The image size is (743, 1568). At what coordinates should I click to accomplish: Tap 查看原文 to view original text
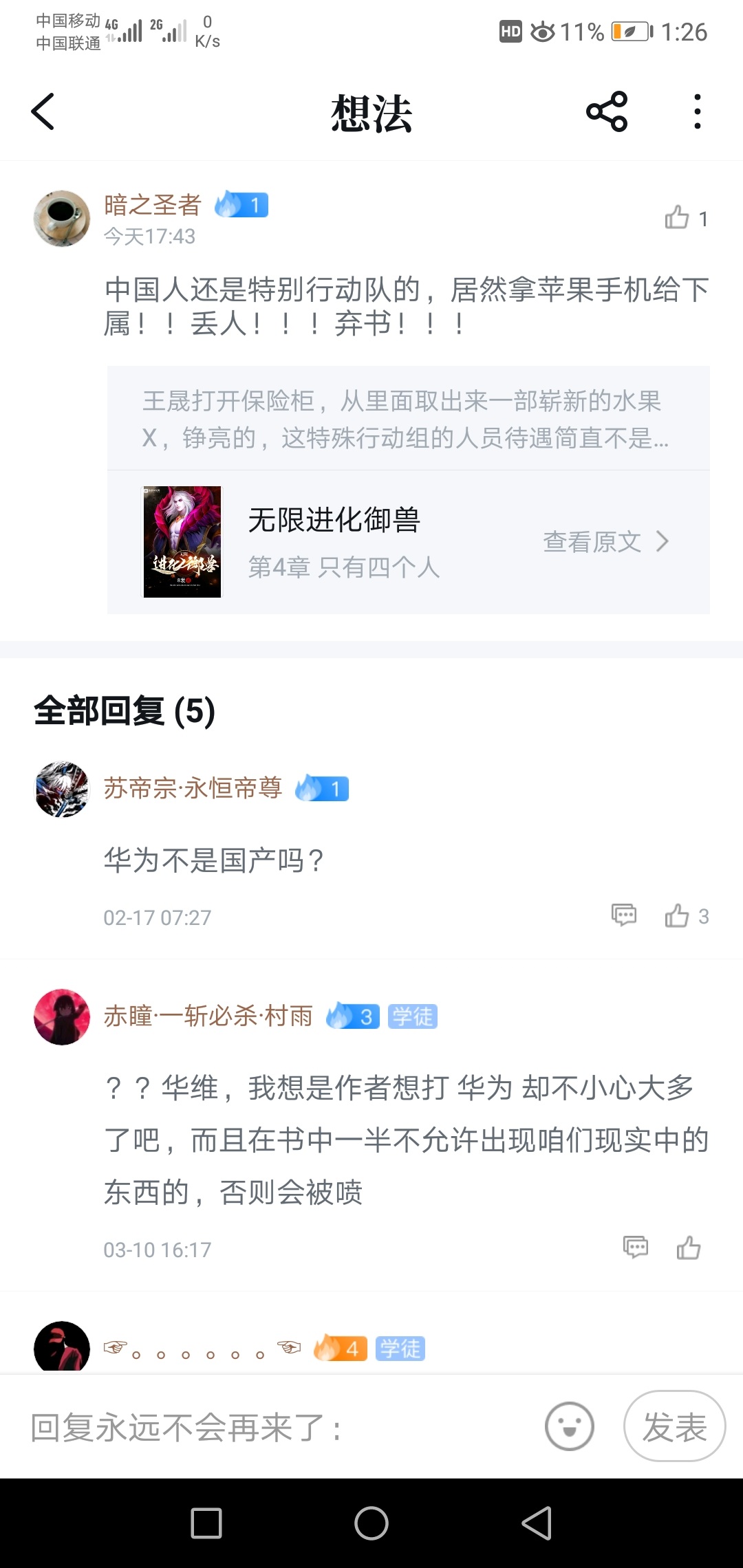605,542
